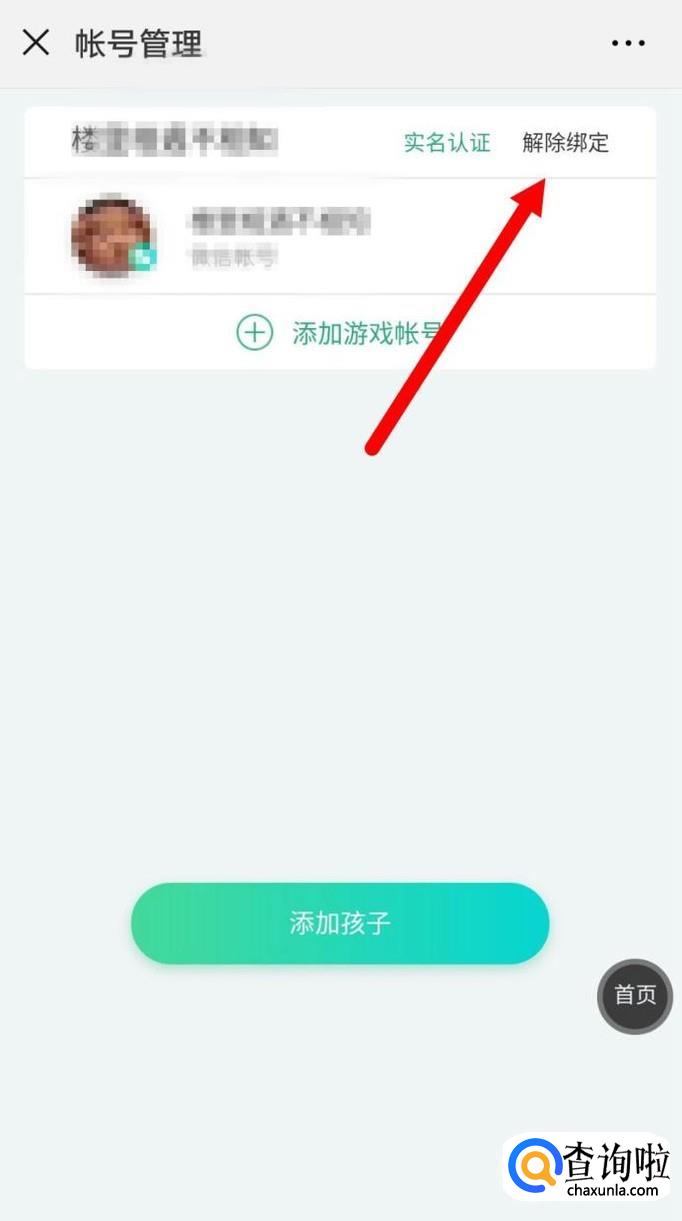Open the three-dot overflow menu

[x=628, y=43]
